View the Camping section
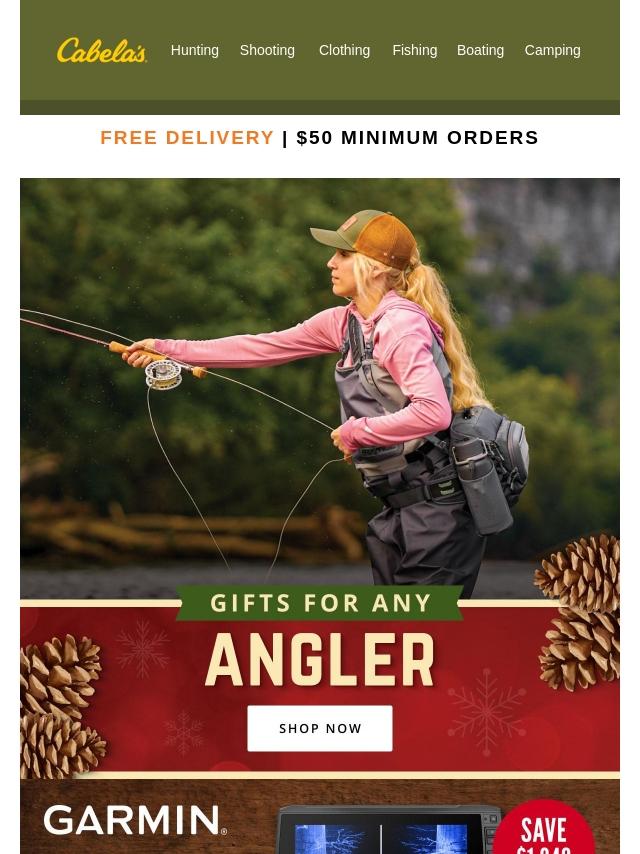The height and width of the screenshot is (854, 640). coord(552,50)
